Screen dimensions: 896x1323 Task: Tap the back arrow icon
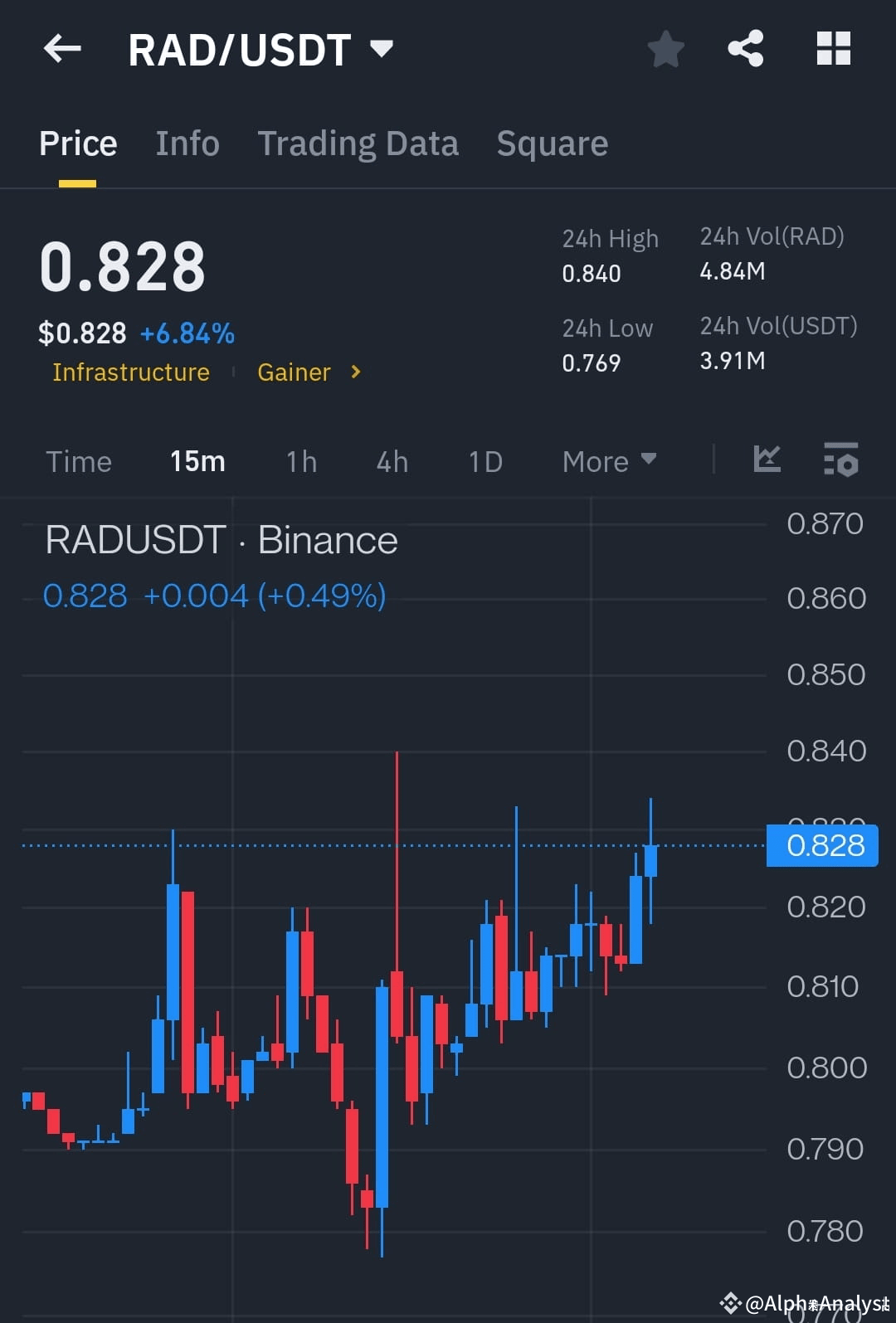coord(62,49)
